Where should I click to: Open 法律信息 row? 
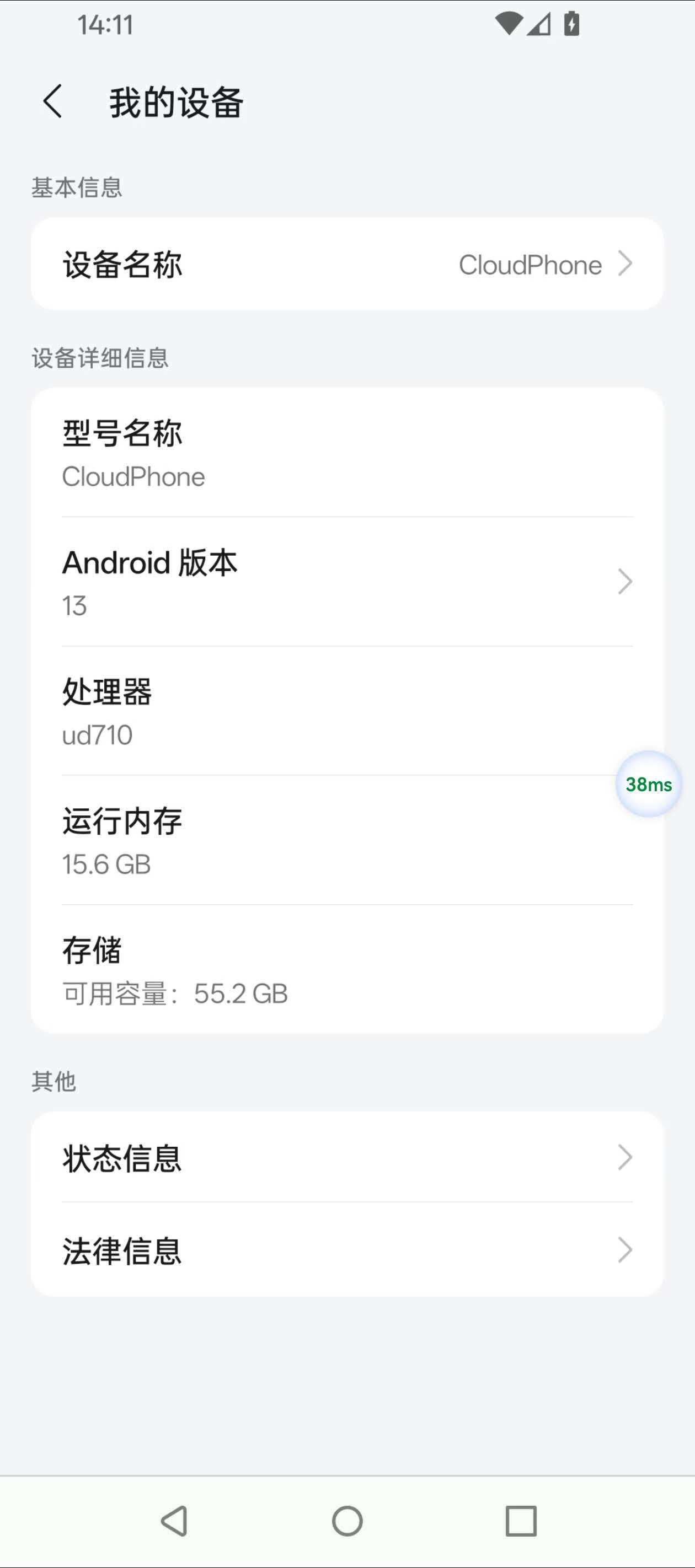click(x=347, y=1250)
